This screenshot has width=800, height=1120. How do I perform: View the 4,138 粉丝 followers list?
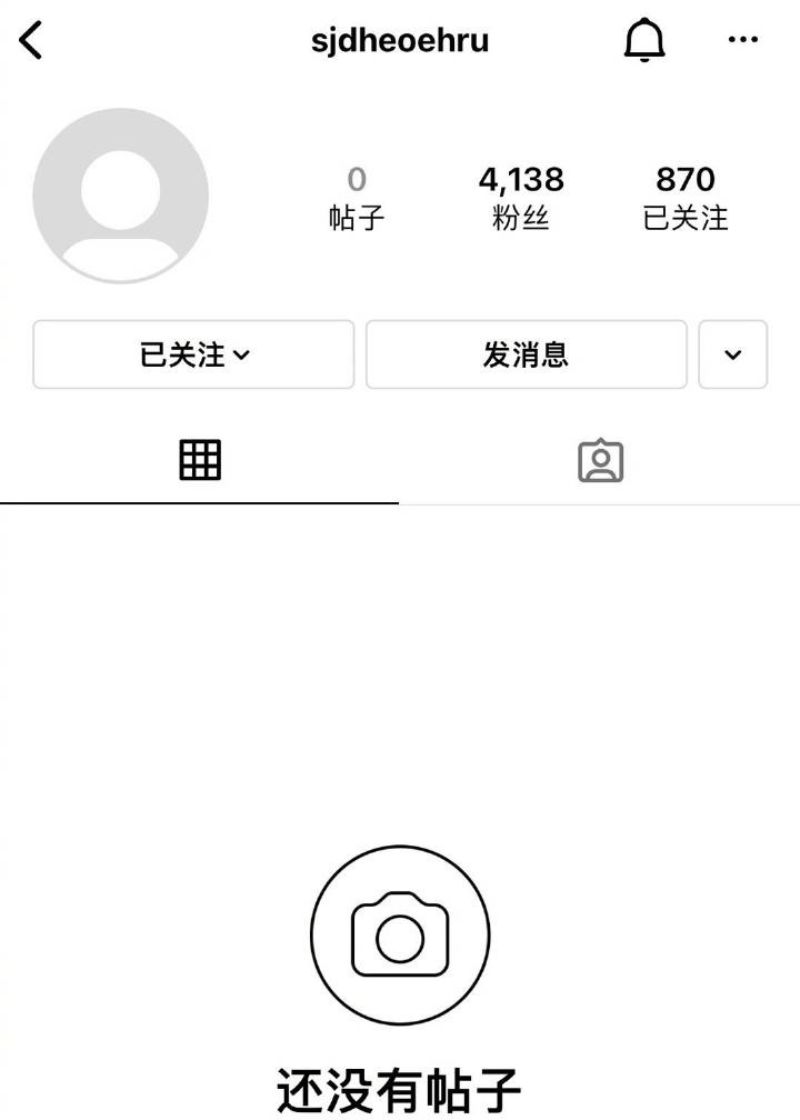click(520, 198)
